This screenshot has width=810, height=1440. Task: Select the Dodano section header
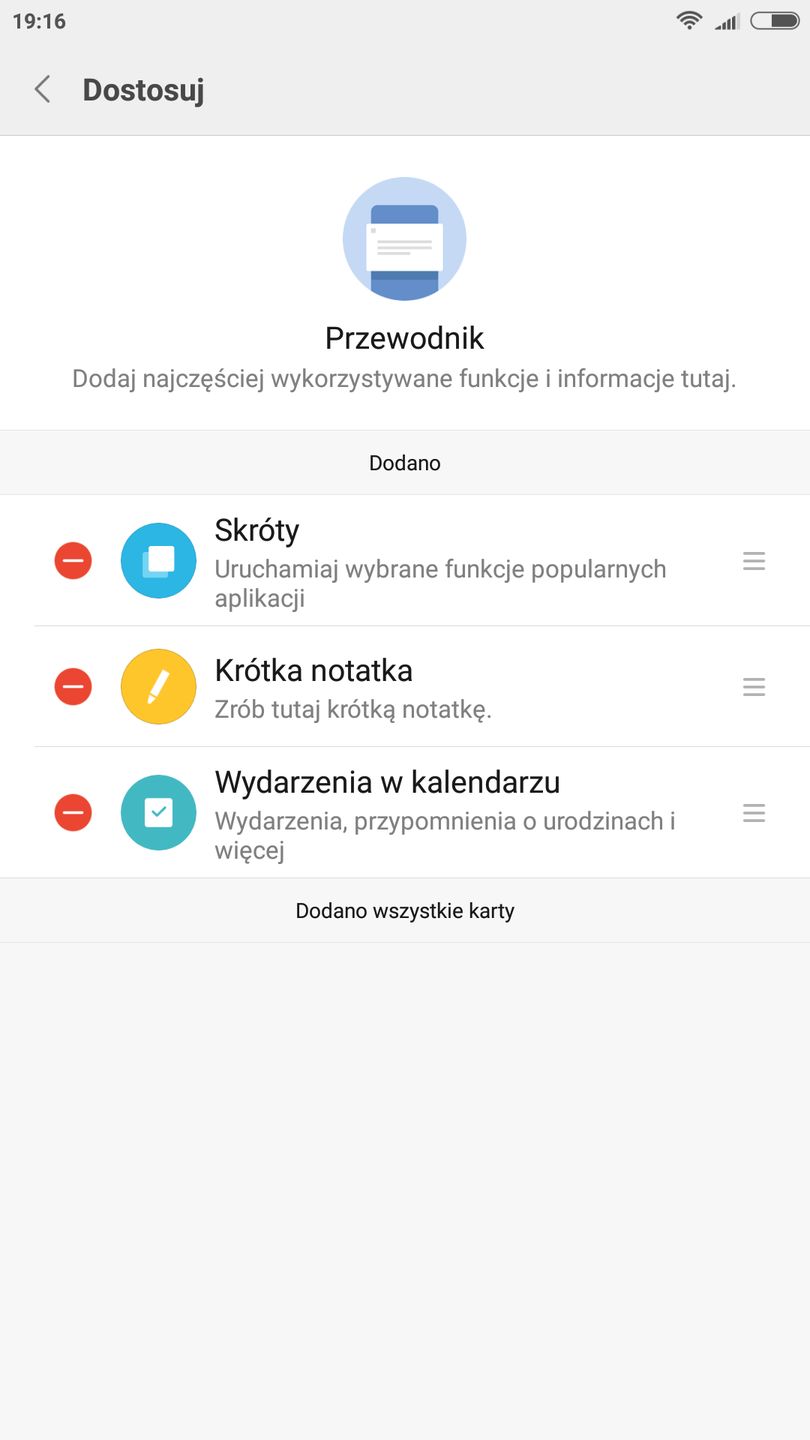pyautogui.click(x=404, y=462)
